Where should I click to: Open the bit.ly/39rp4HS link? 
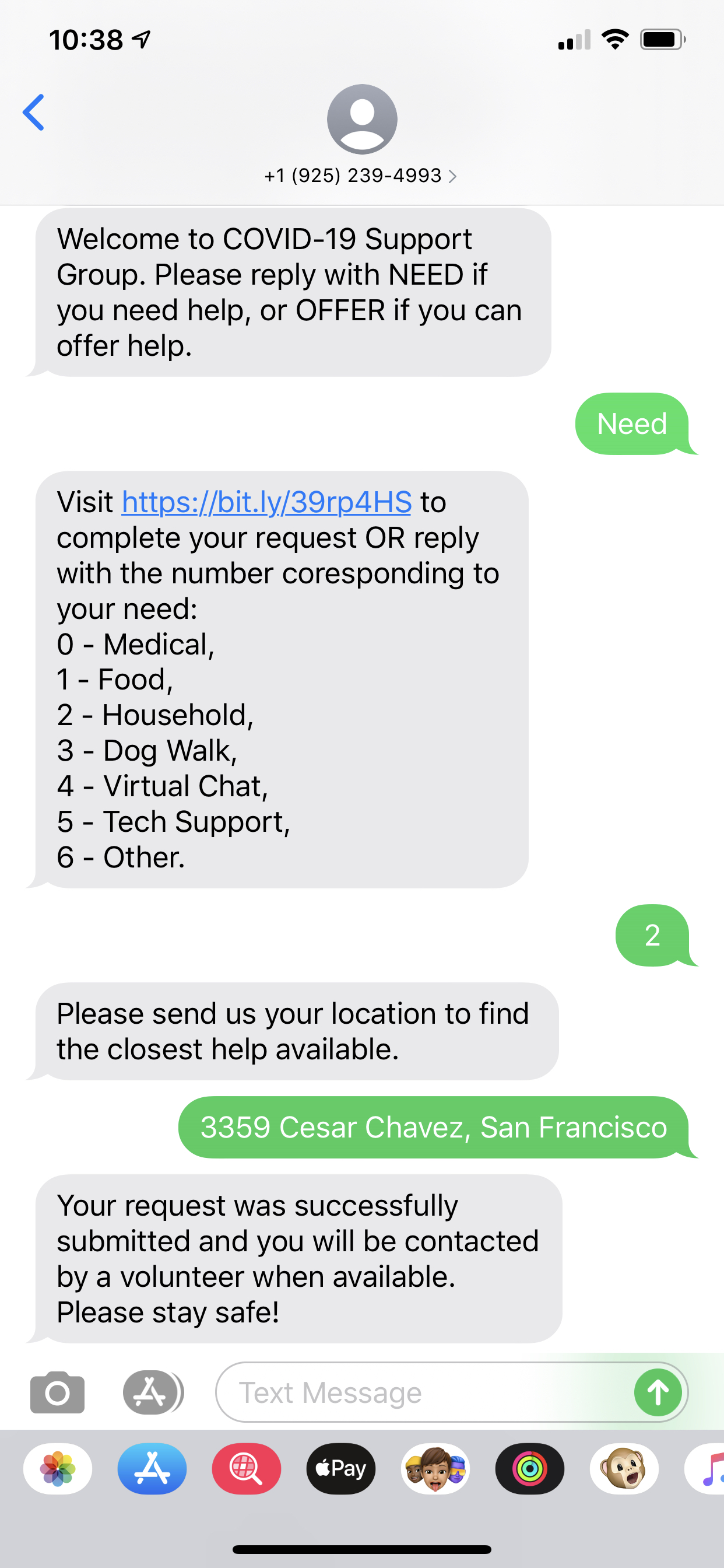point(266,502)
